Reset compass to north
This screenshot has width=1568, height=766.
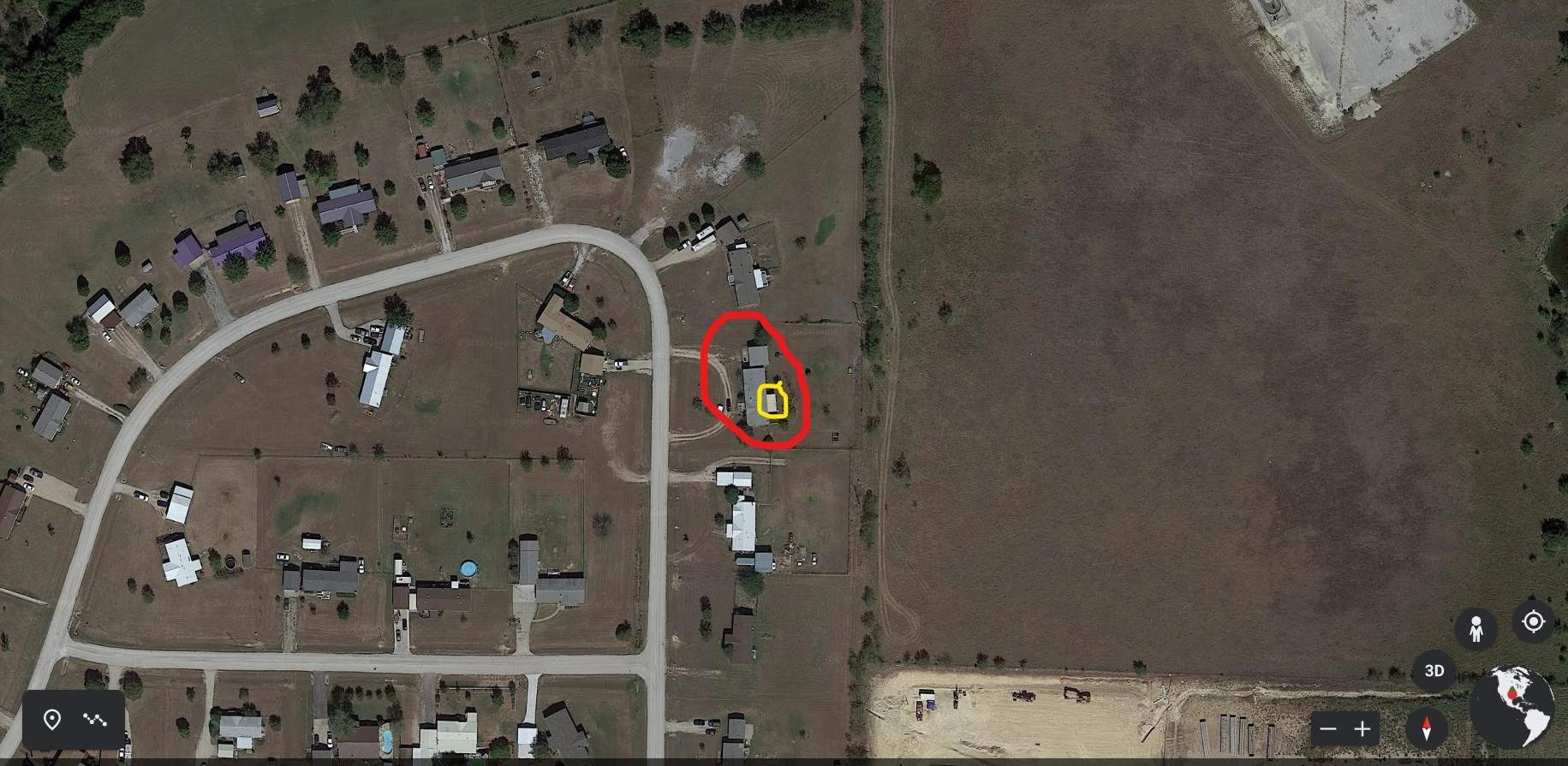[1427, 729]
